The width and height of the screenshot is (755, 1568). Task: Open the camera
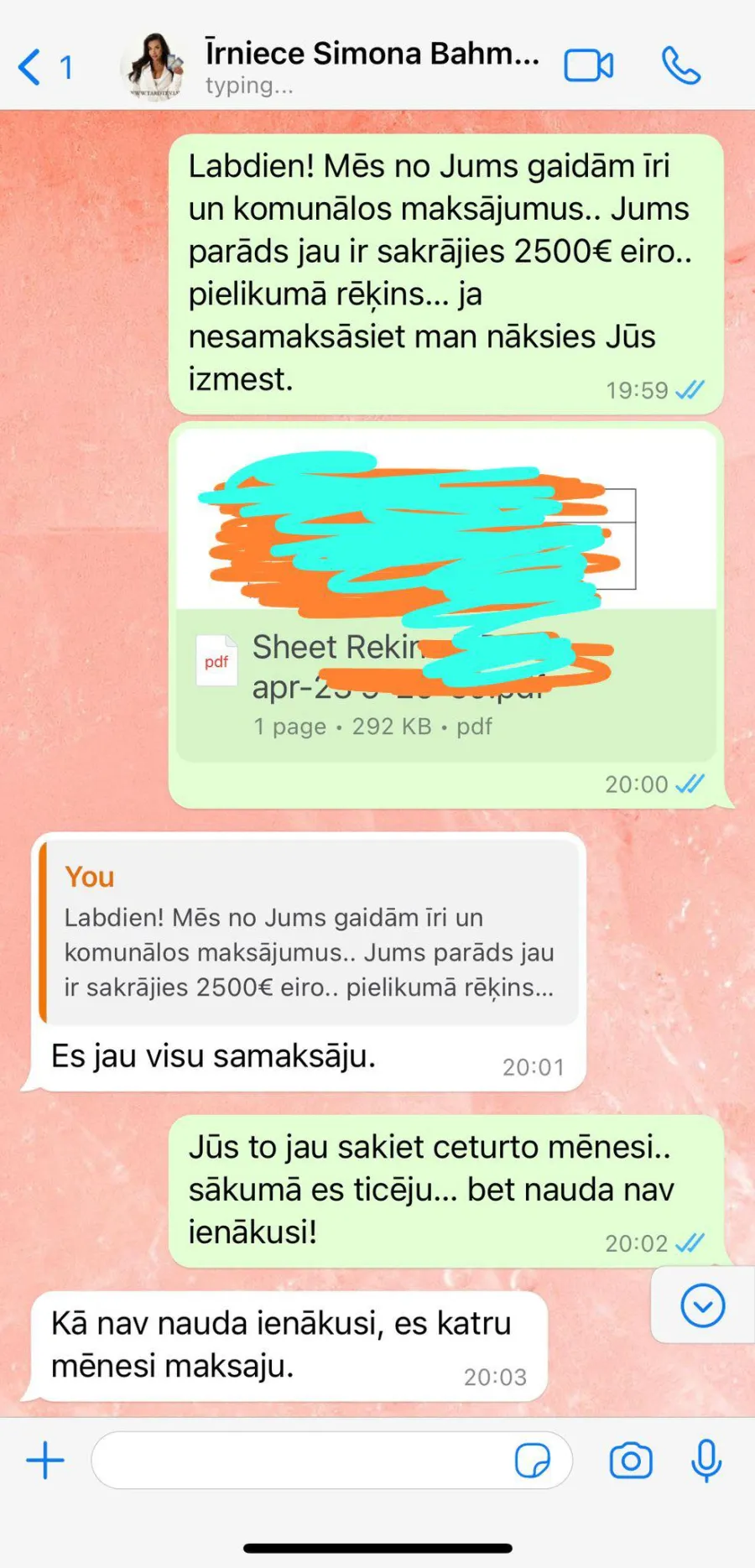tap(631, 1461)
